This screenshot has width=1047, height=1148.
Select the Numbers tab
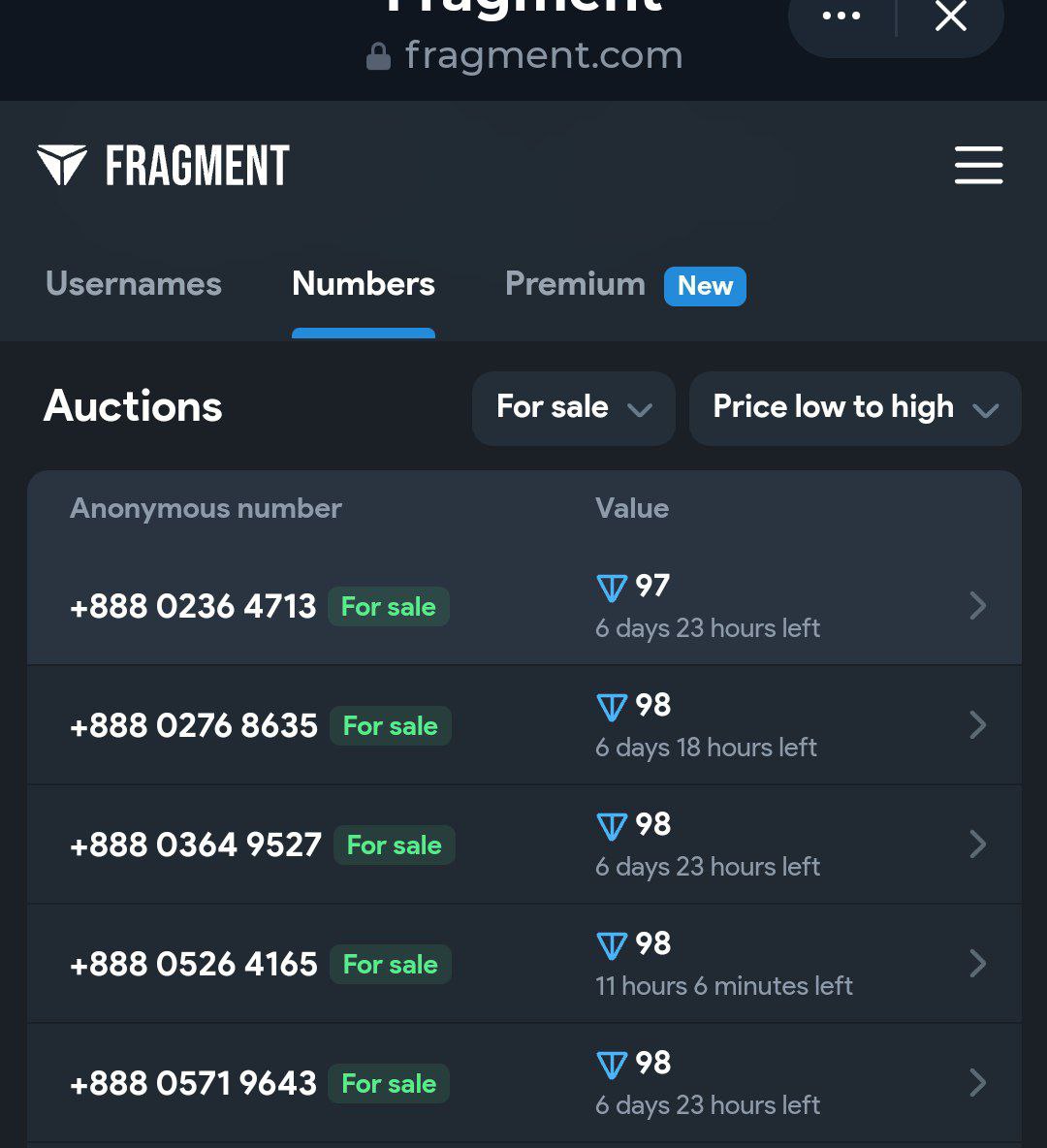(x=363, y=284)
